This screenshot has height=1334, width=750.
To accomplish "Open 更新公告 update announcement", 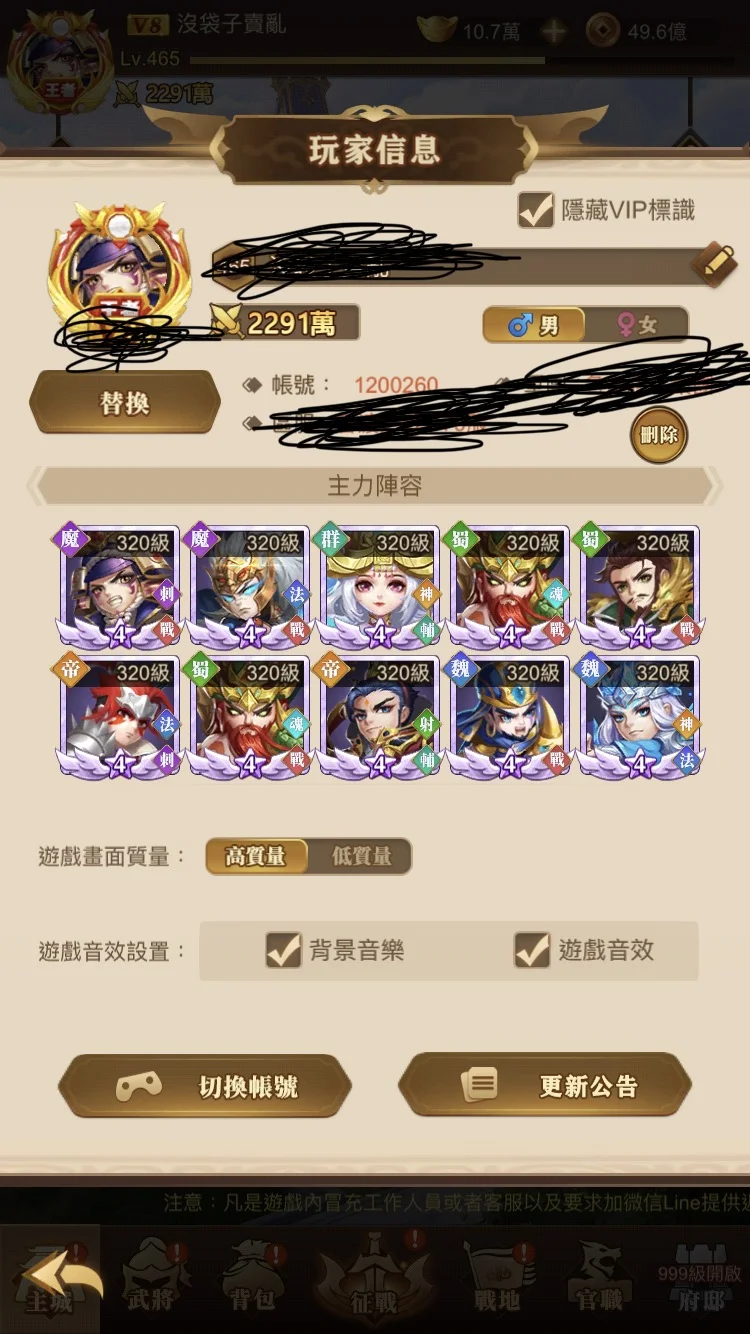I will [545, 1086].
